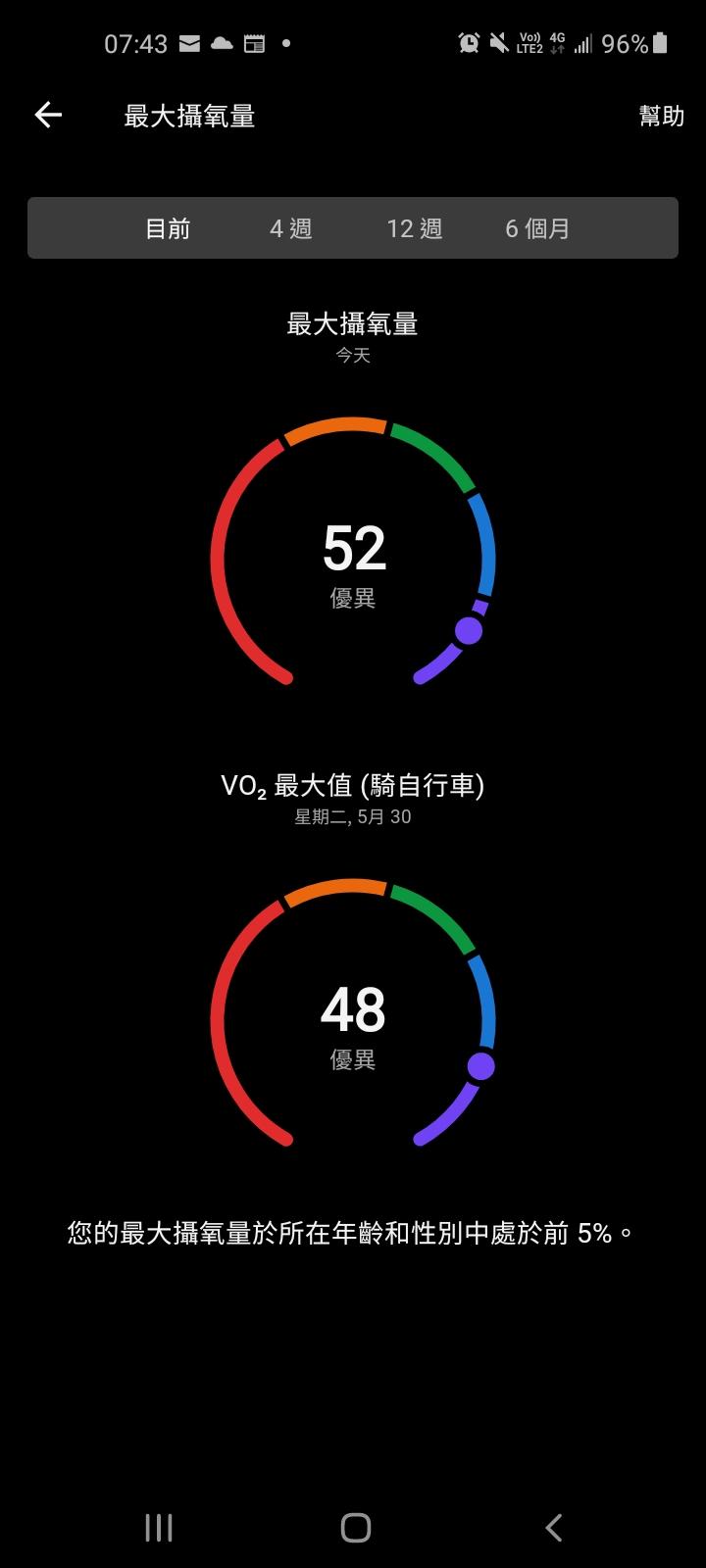Tap the system home button

pyautogui.click(x=355, y=1527)
